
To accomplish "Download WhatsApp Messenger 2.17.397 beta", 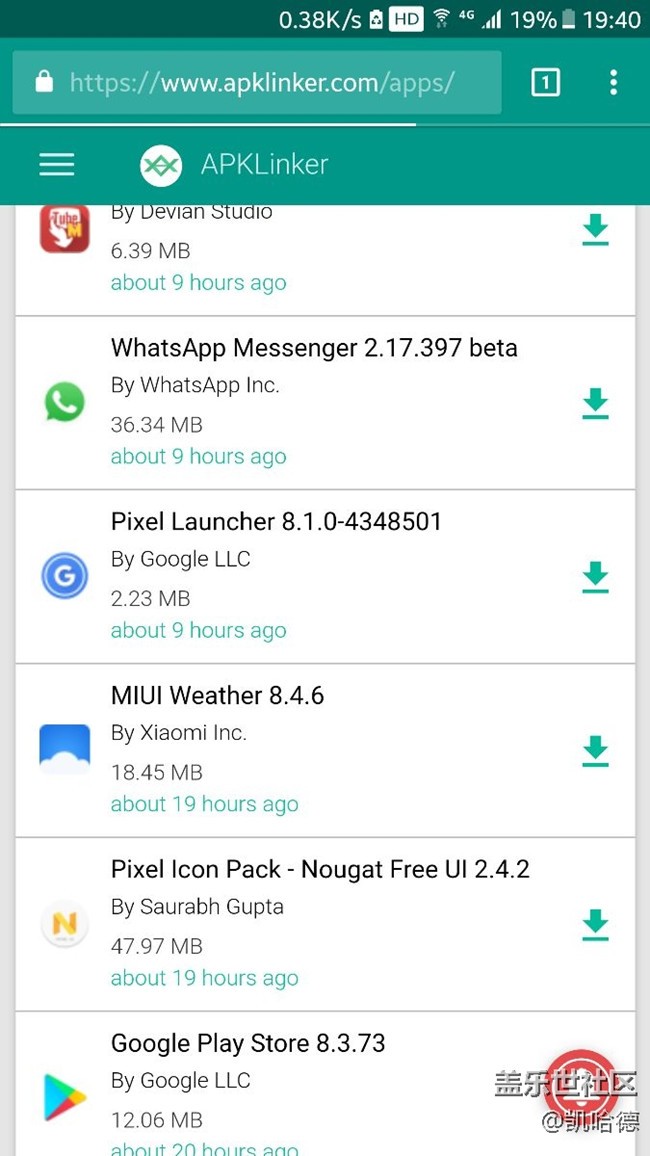I will point(595,403).
